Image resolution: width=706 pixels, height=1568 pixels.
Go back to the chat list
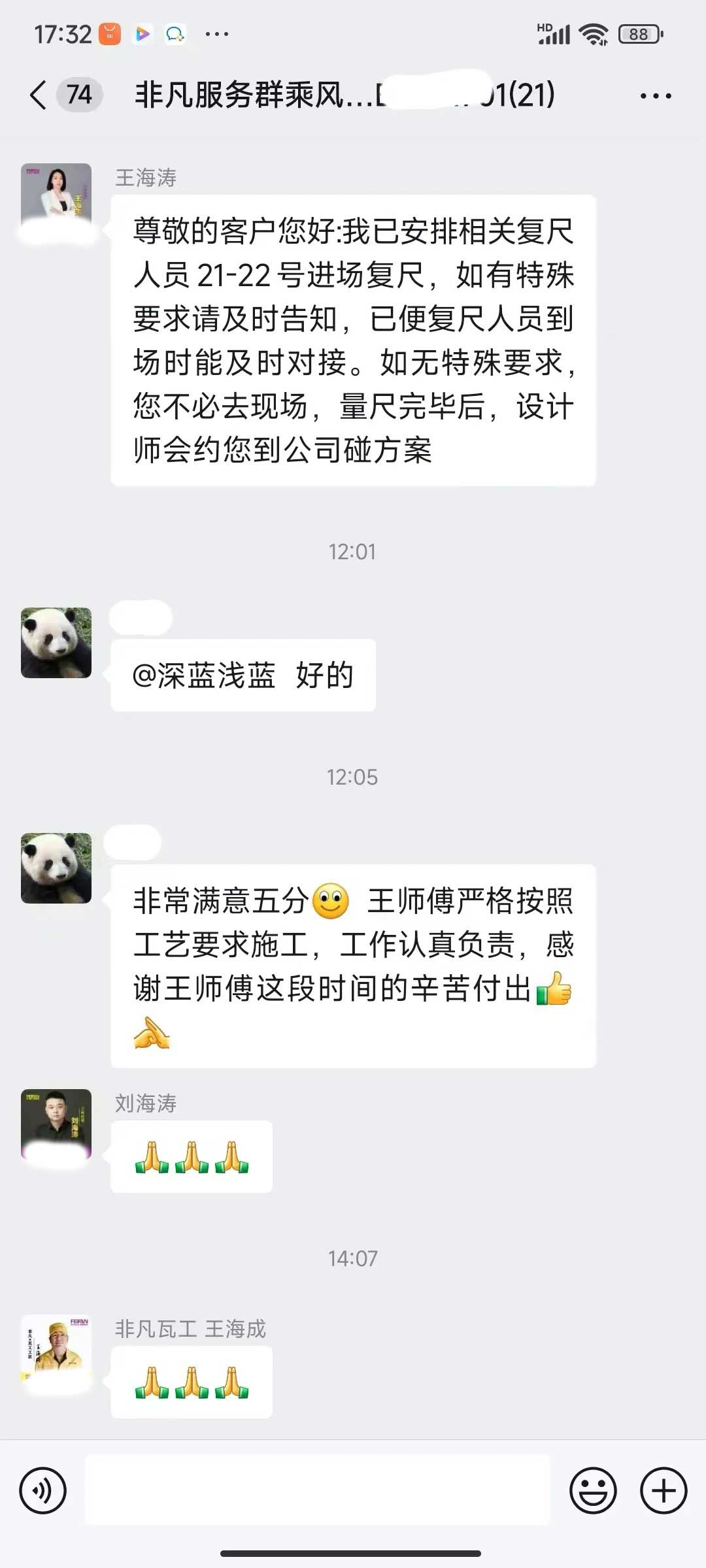pyautogui.click(x=39, y=95)
